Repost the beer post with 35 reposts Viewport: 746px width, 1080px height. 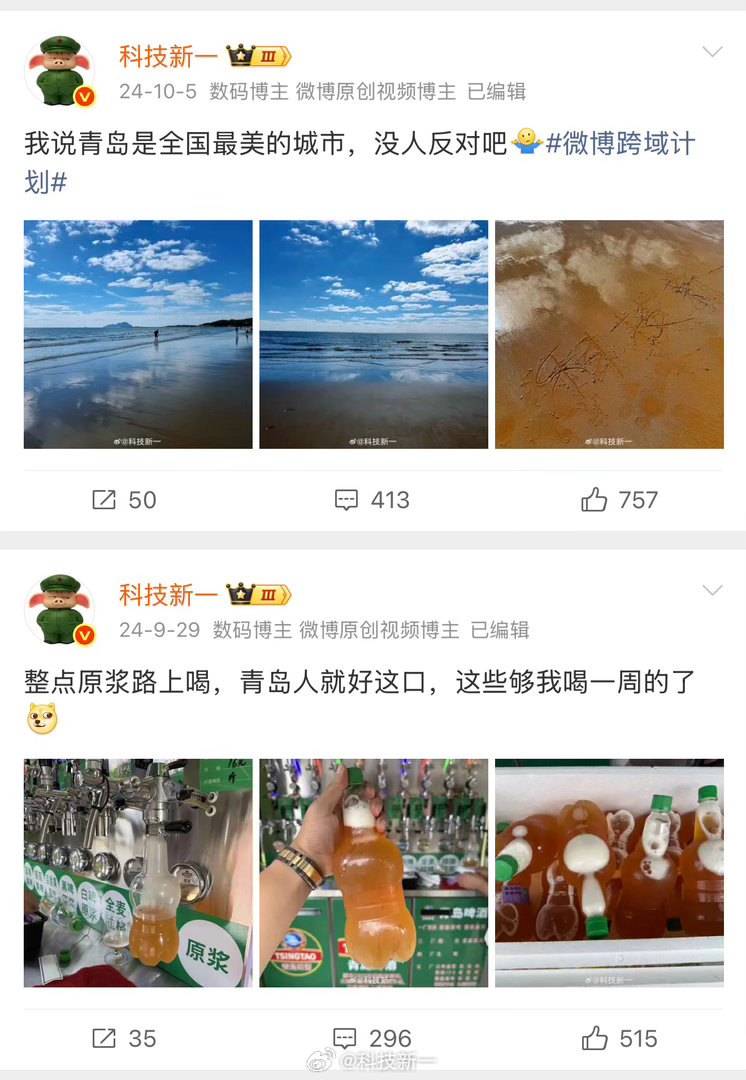tap(125, 1038)
